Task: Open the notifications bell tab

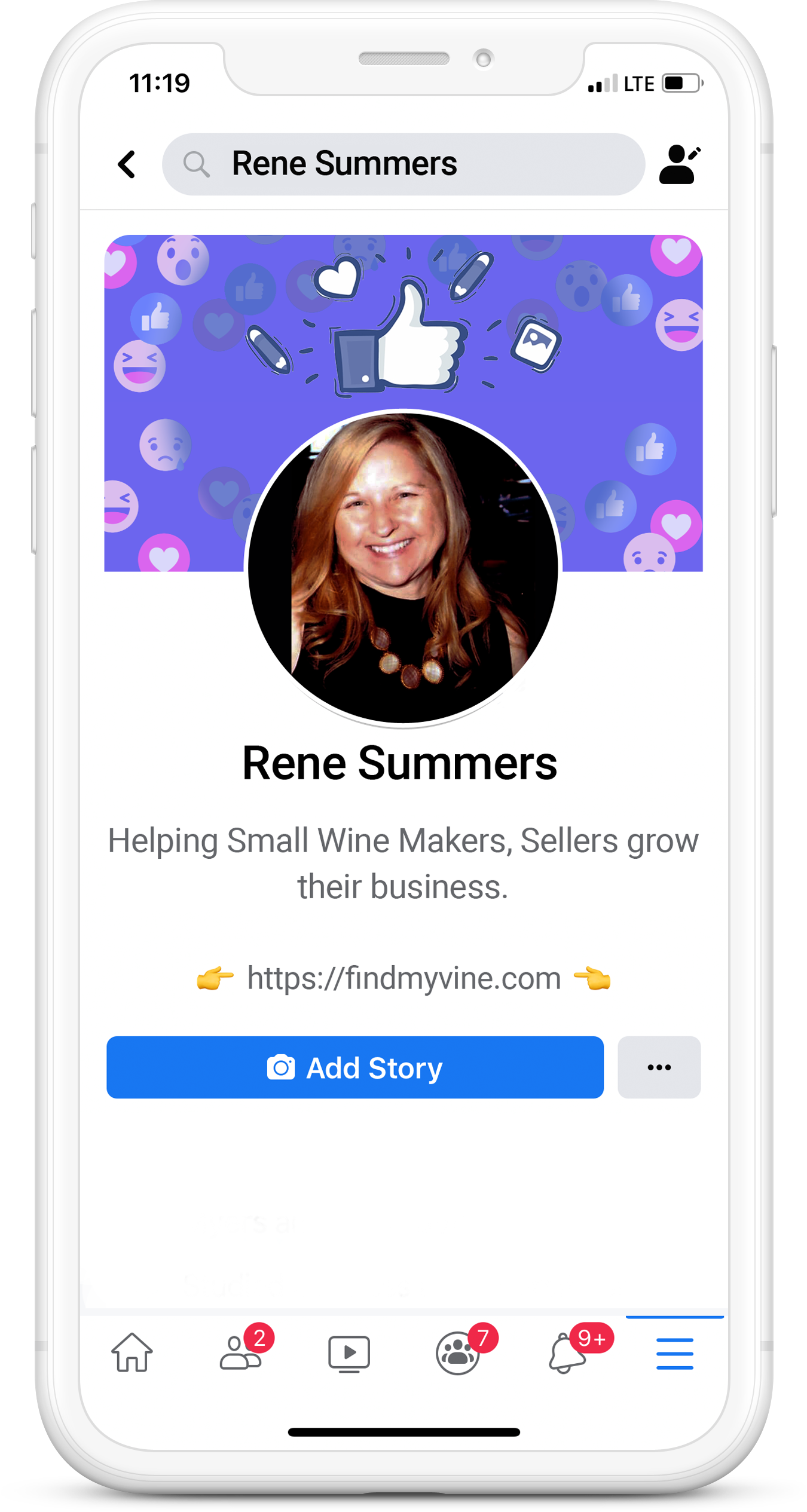Action: point(567,1352)
